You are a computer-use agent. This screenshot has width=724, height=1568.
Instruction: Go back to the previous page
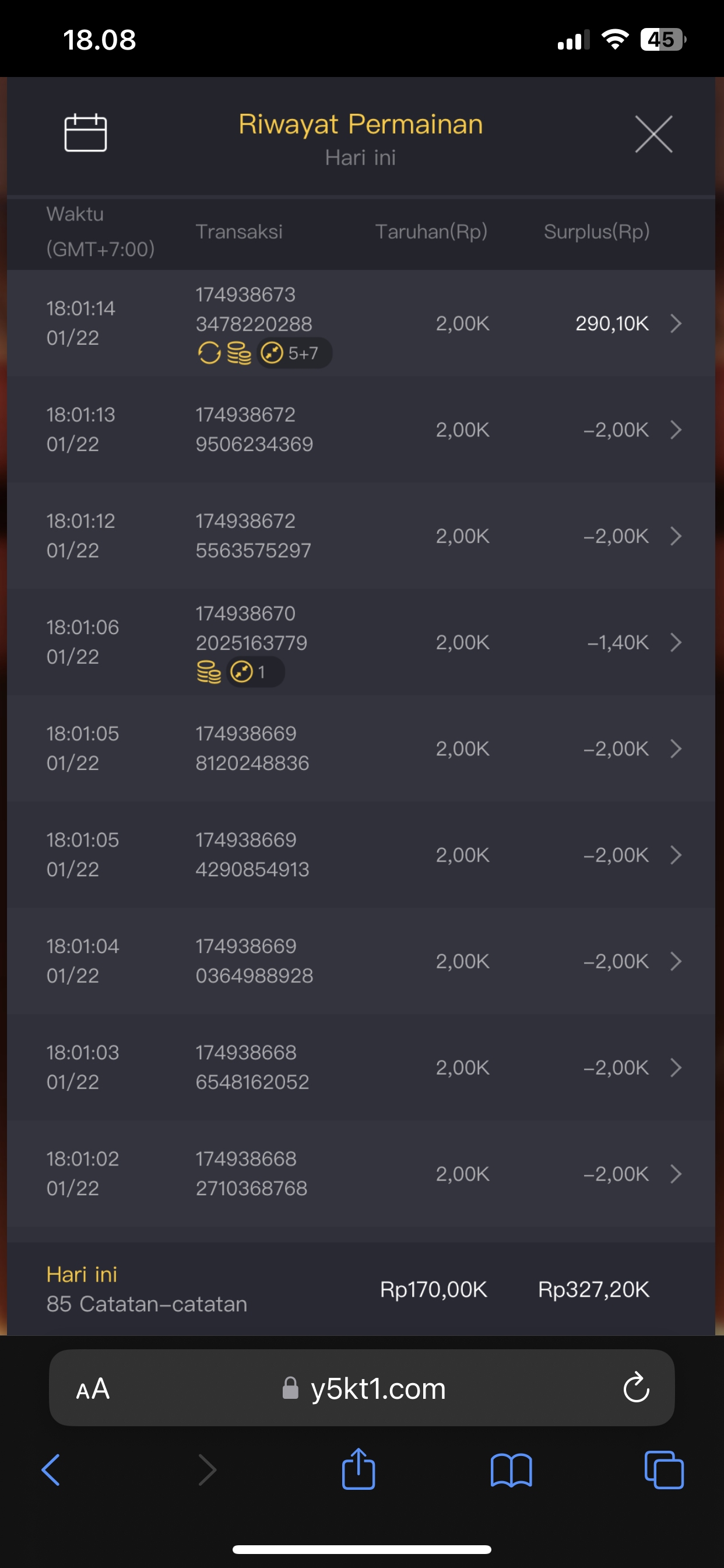[51, 1470]
